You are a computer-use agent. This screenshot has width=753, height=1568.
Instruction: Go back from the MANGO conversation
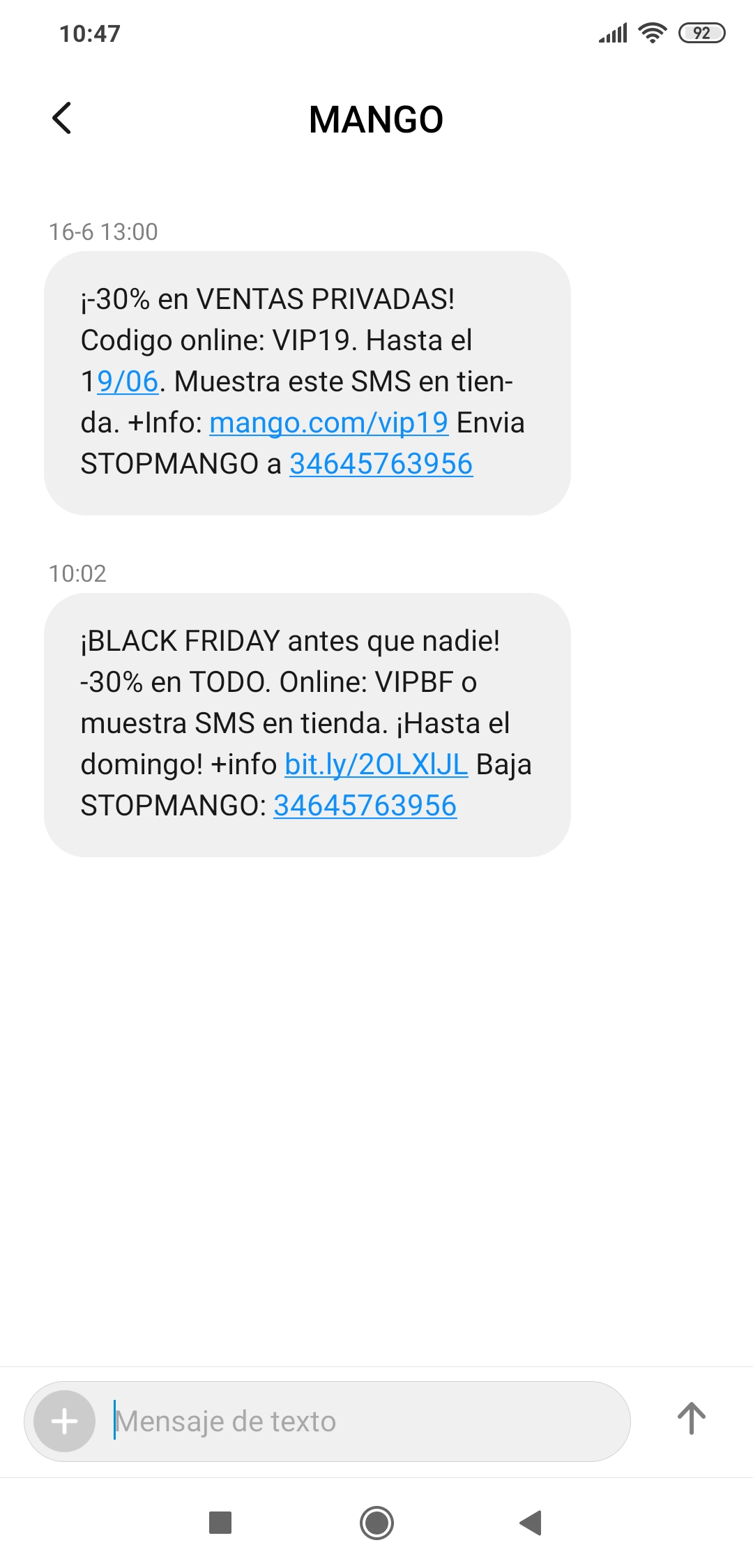pos(62,118)
